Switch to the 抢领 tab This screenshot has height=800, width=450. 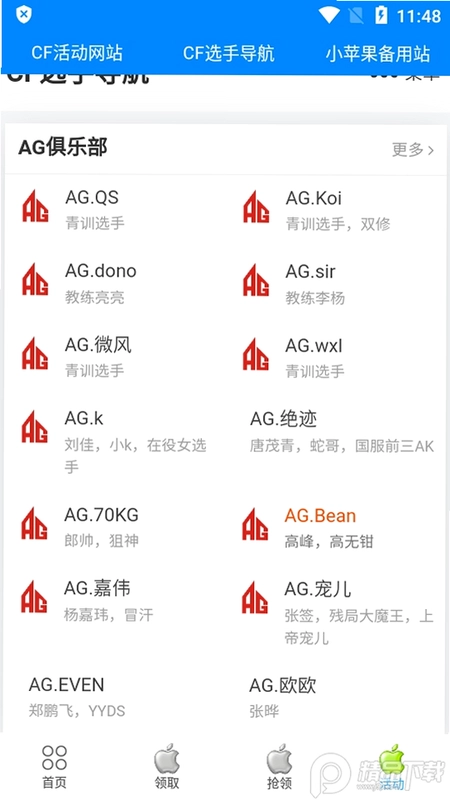pyautogui.click(x=280, y=766)
